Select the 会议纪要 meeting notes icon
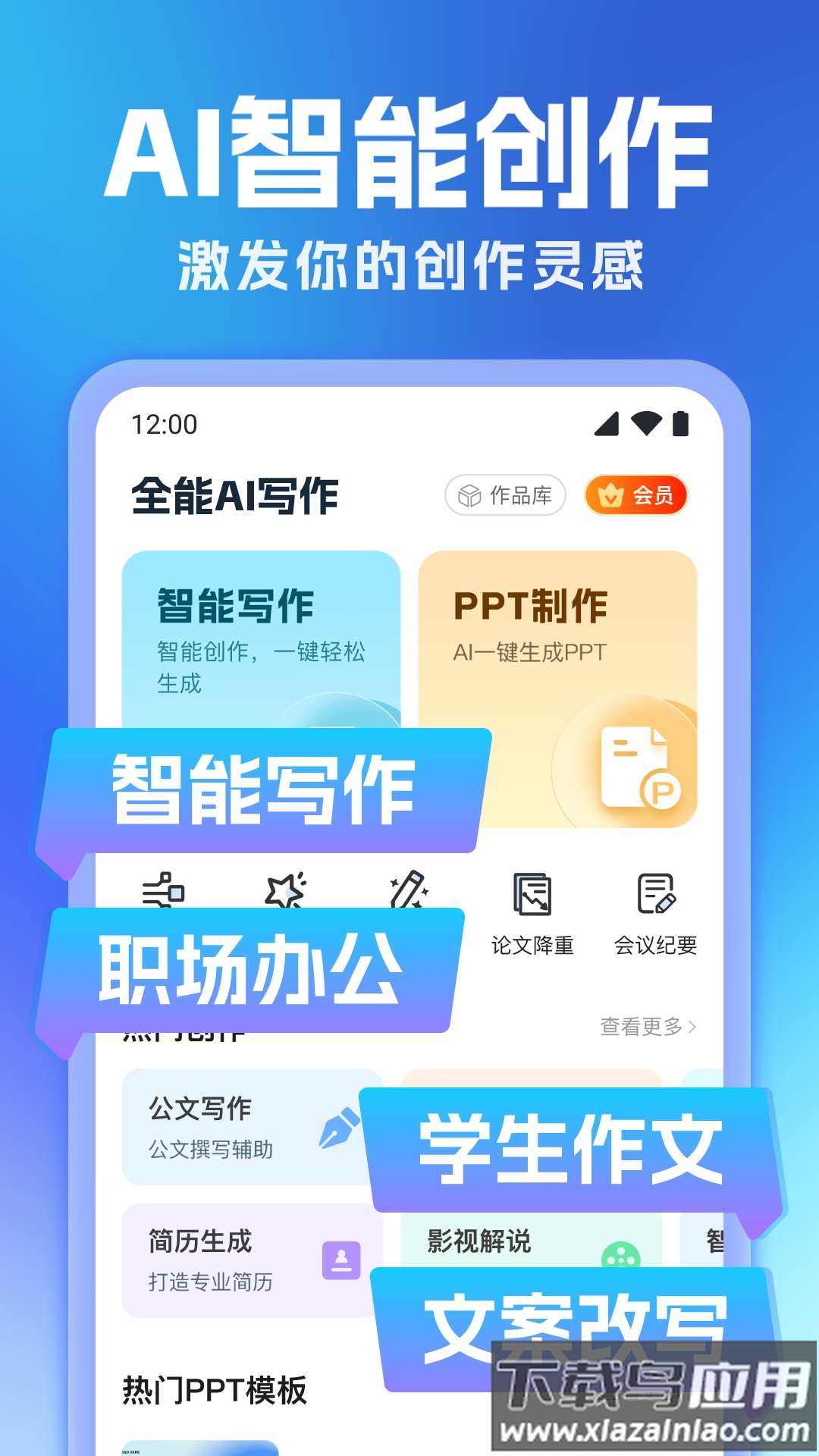This screenshot has height=1456, width=819. pyautogui.click(x=656, y=895)
